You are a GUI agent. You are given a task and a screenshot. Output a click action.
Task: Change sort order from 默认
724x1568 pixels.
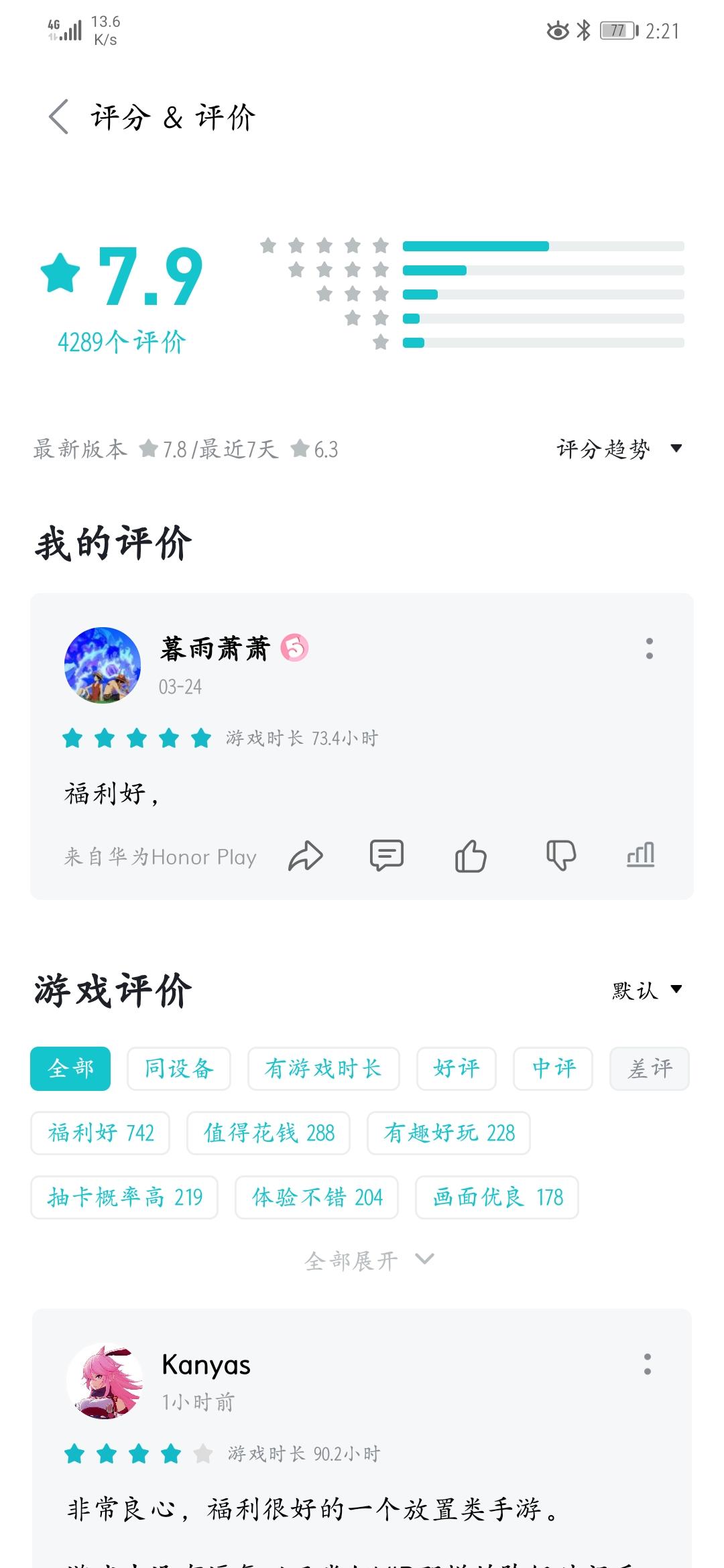point(646,990)
